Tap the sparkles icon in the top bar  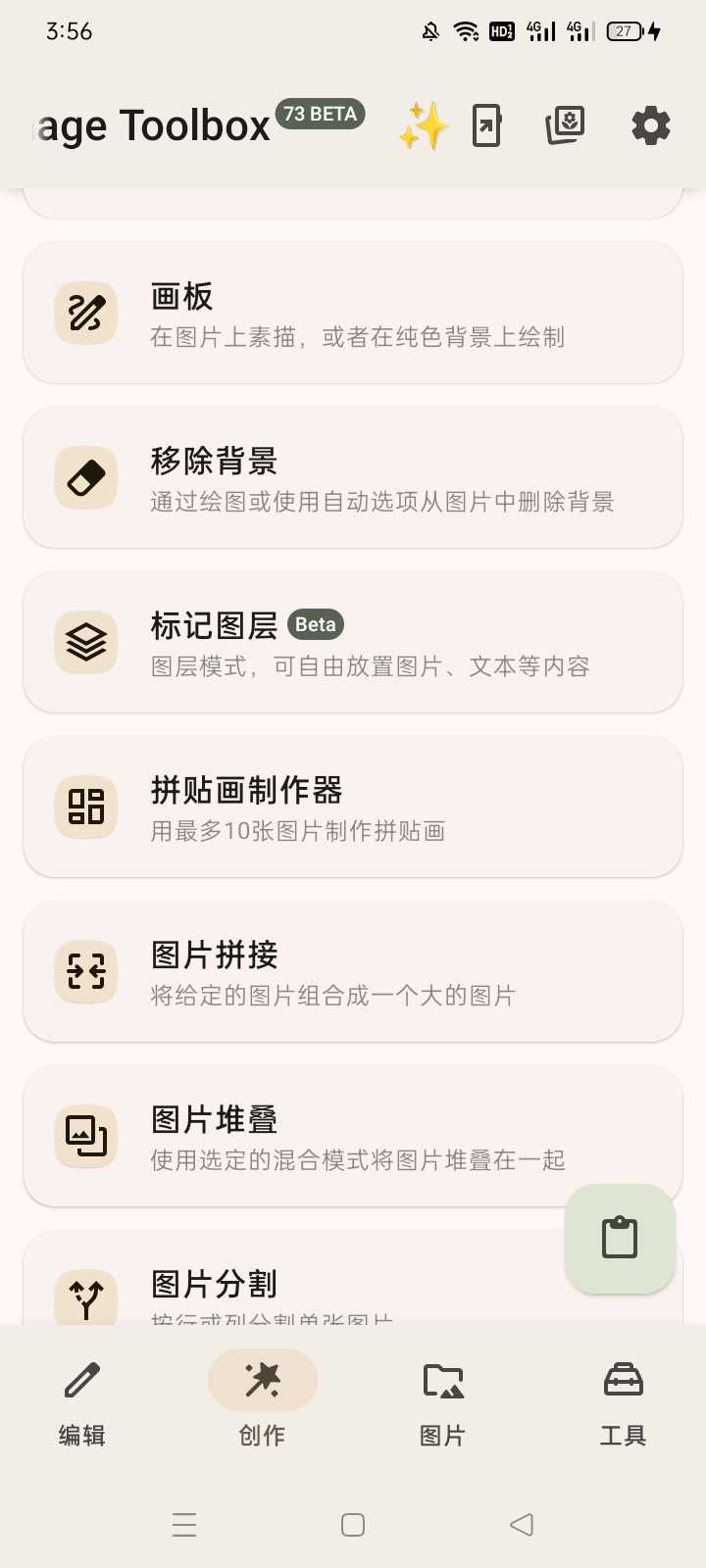[424, 126]
